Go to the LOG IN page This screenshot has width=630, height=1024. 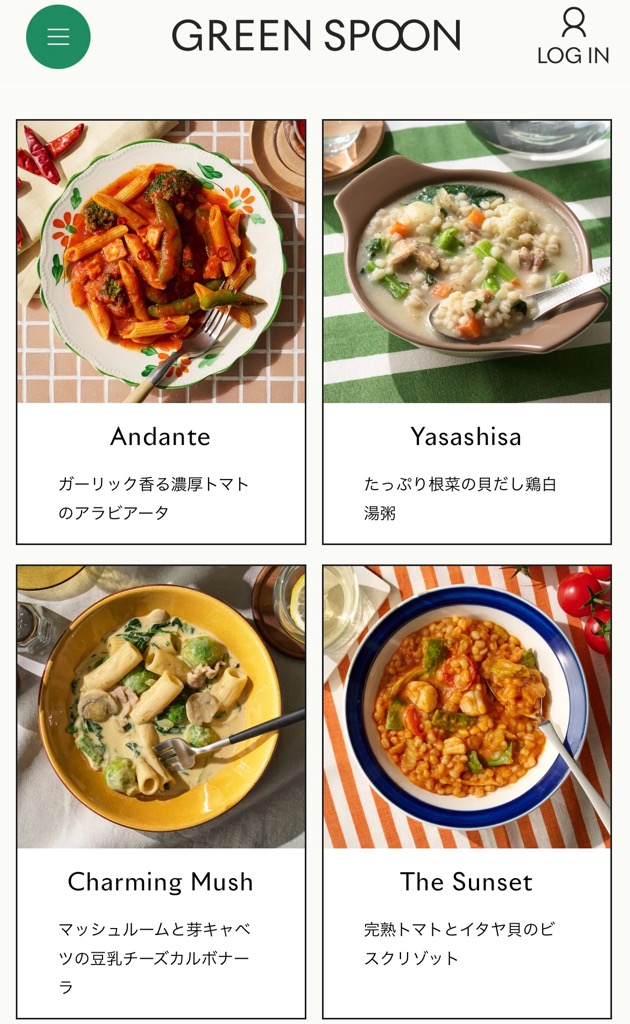click(x=573, y=37)
